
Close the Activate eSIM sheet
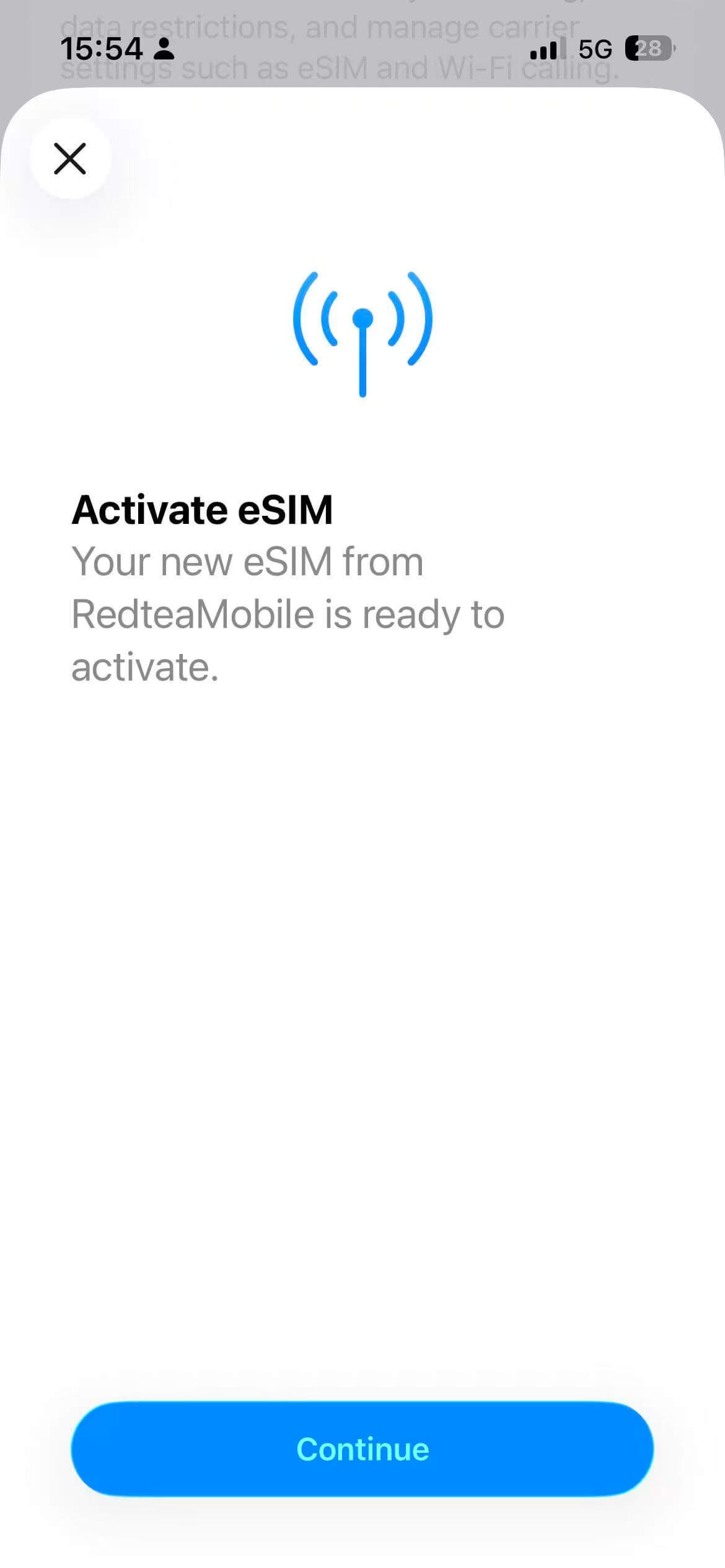point(70,159)
